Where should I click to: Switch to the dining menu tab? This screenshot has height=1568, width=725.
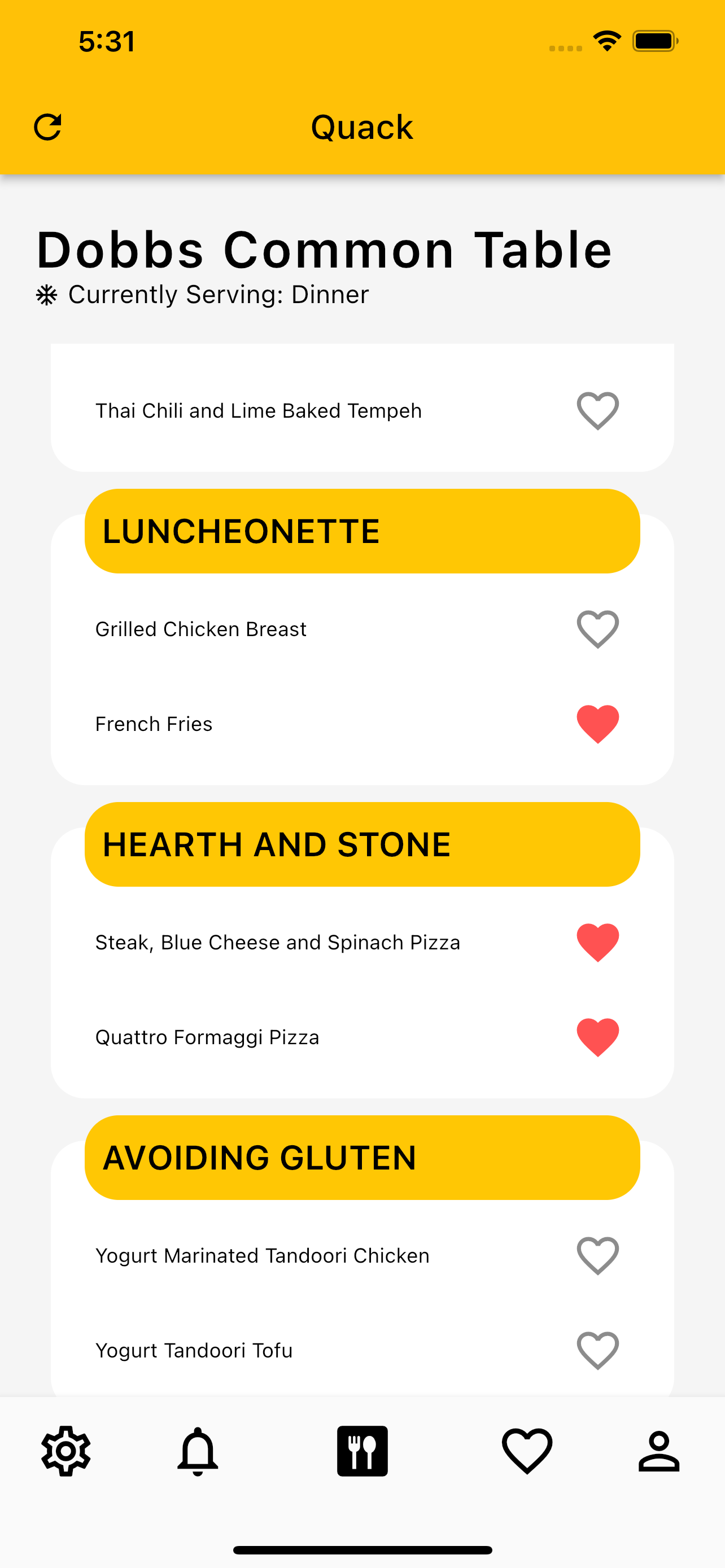click(362, 1451)
